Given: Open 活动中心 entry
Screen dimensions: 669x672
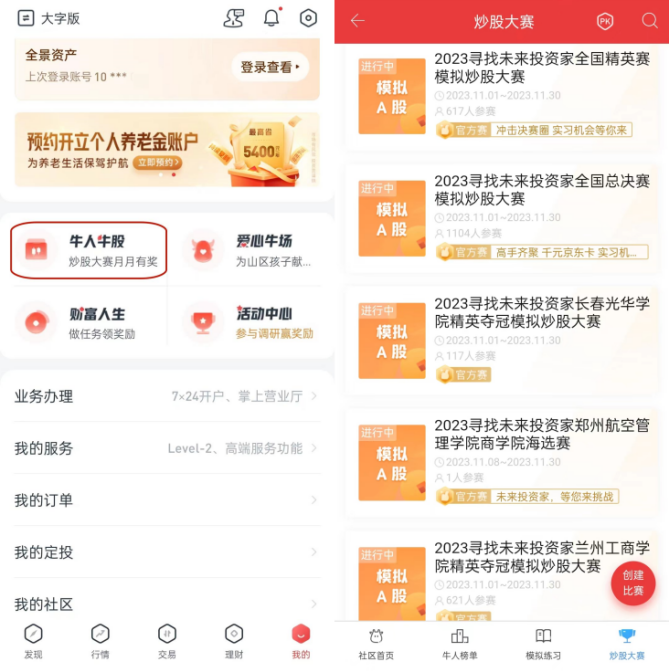Looking at the screenshot, I should (x=250, y=323).
